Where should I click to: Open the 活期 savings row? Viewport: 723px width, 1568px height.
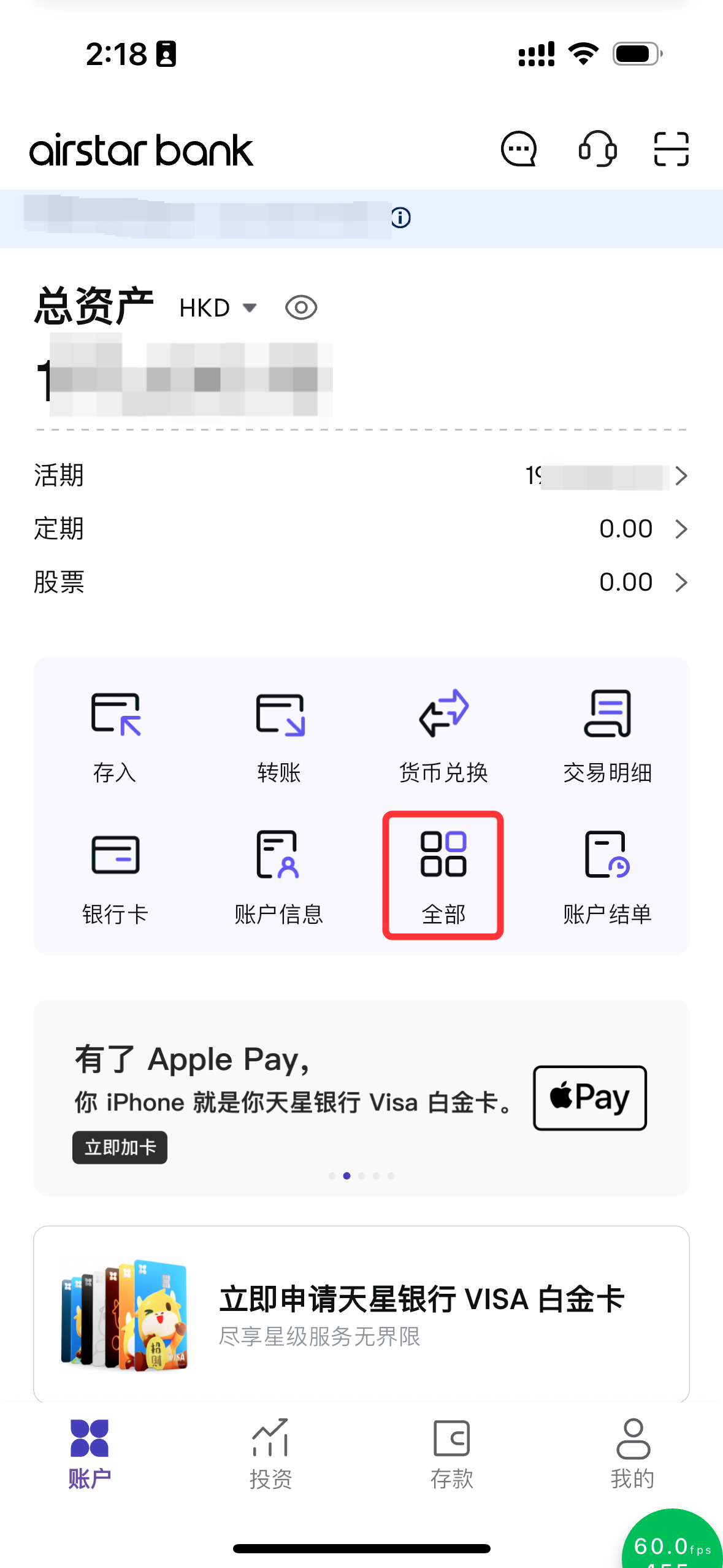coord(361,475)
